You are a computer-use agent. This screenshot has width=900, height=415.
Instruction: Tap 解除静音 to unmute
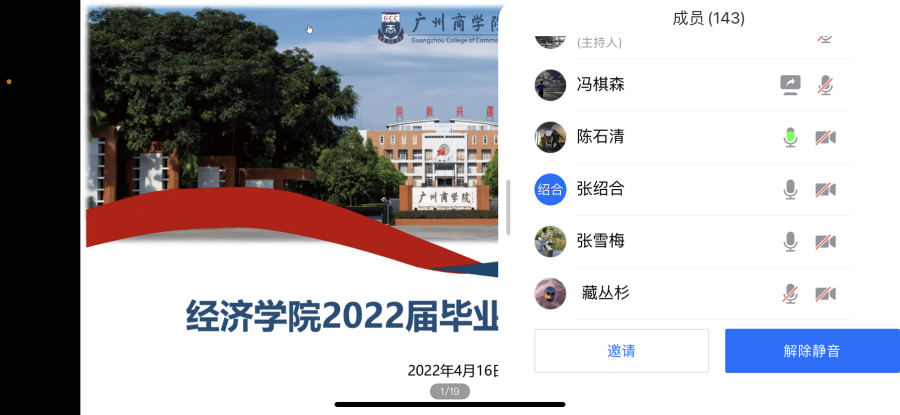(x=811, y=351)
